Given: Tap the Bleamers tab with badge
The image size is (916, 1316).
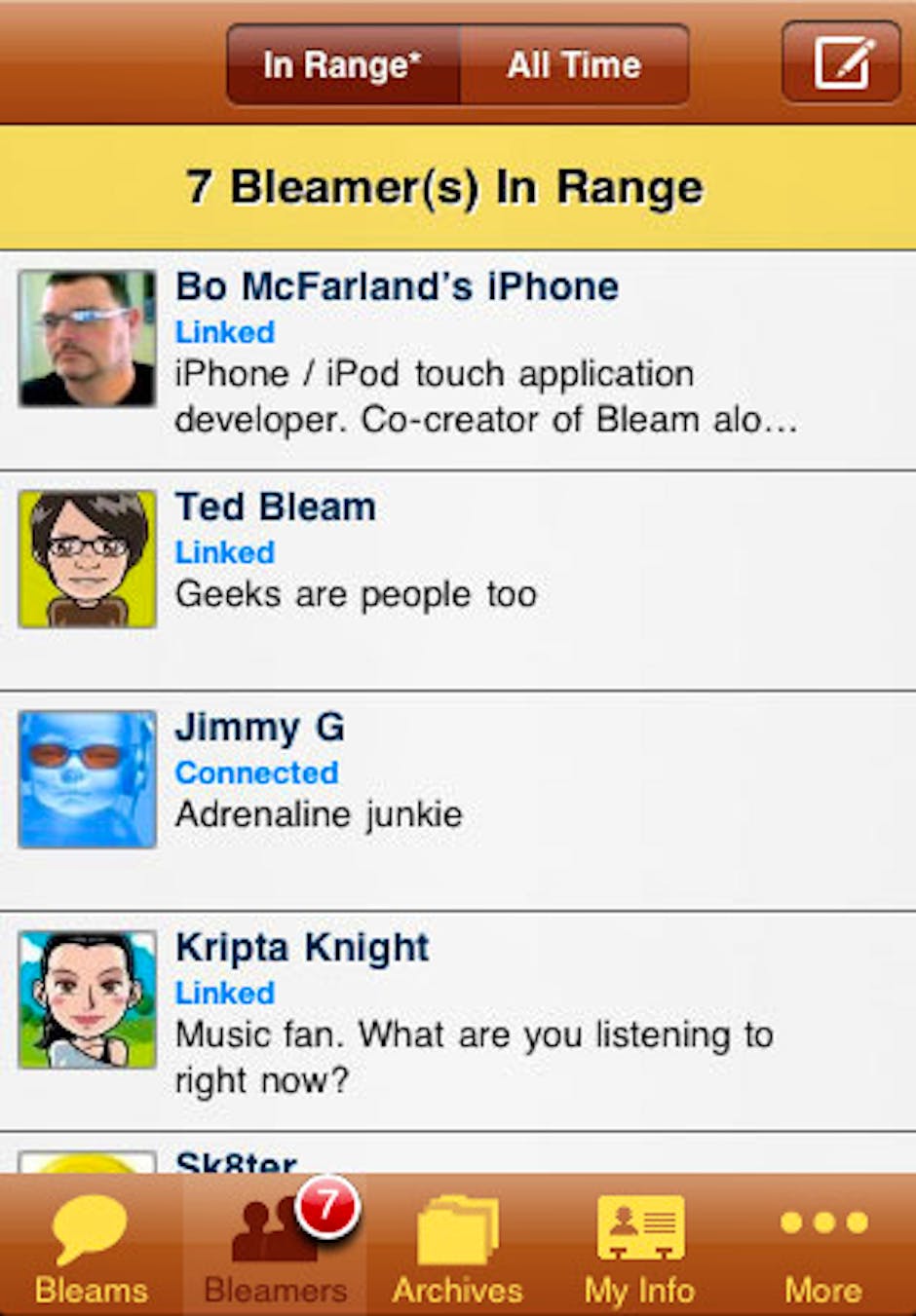Looking at the screenshot, I should click(276, 1248).
